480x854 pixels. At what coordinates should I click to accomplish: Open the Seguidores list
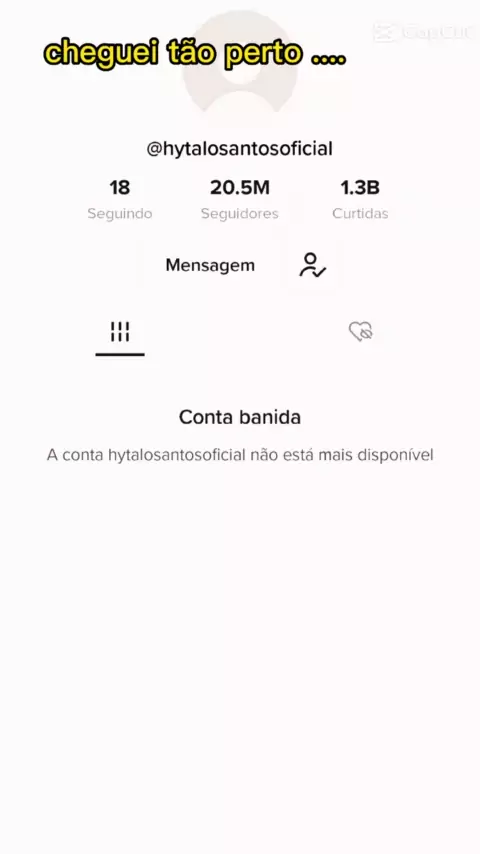(240, 199)
